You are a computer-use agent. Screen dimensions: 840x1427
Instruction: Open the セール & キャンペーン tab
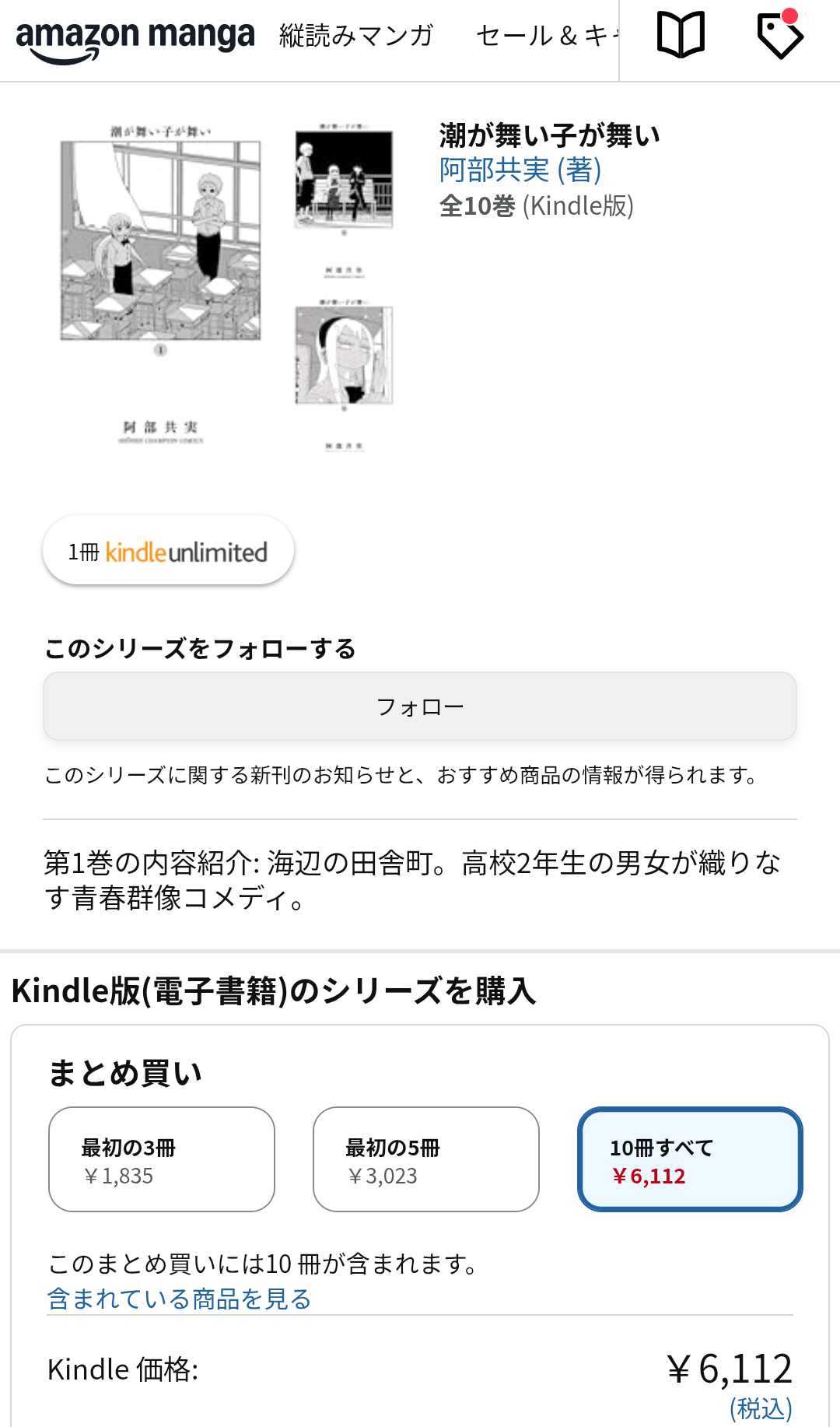point(546,36)
